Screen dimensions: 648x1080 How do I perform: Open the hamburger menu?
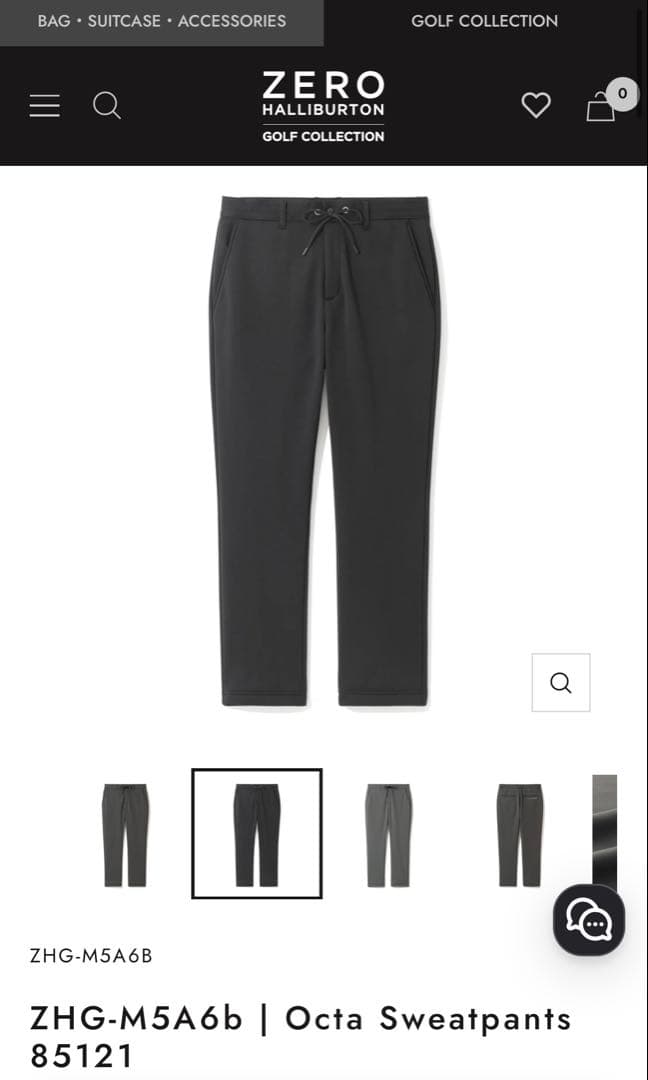pyautogui.click(x=45, y=105)
